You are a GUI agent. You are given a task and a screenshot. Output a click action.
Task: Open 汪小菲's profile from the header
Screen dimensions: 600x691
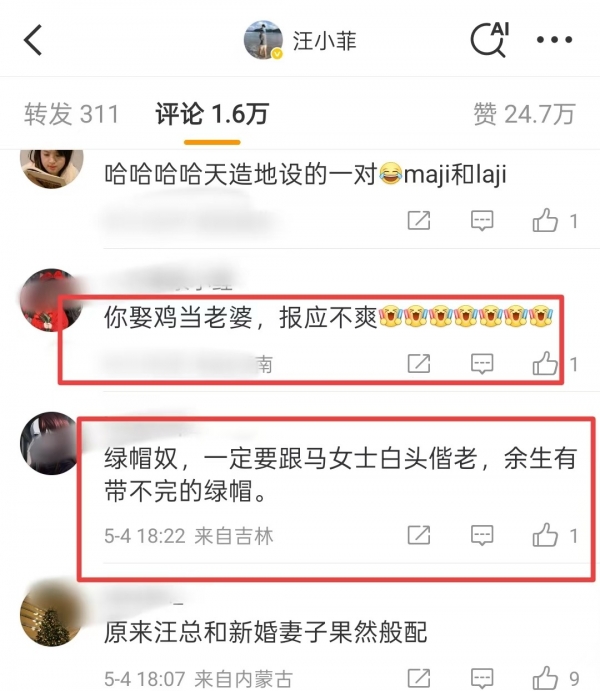(299, 41)
